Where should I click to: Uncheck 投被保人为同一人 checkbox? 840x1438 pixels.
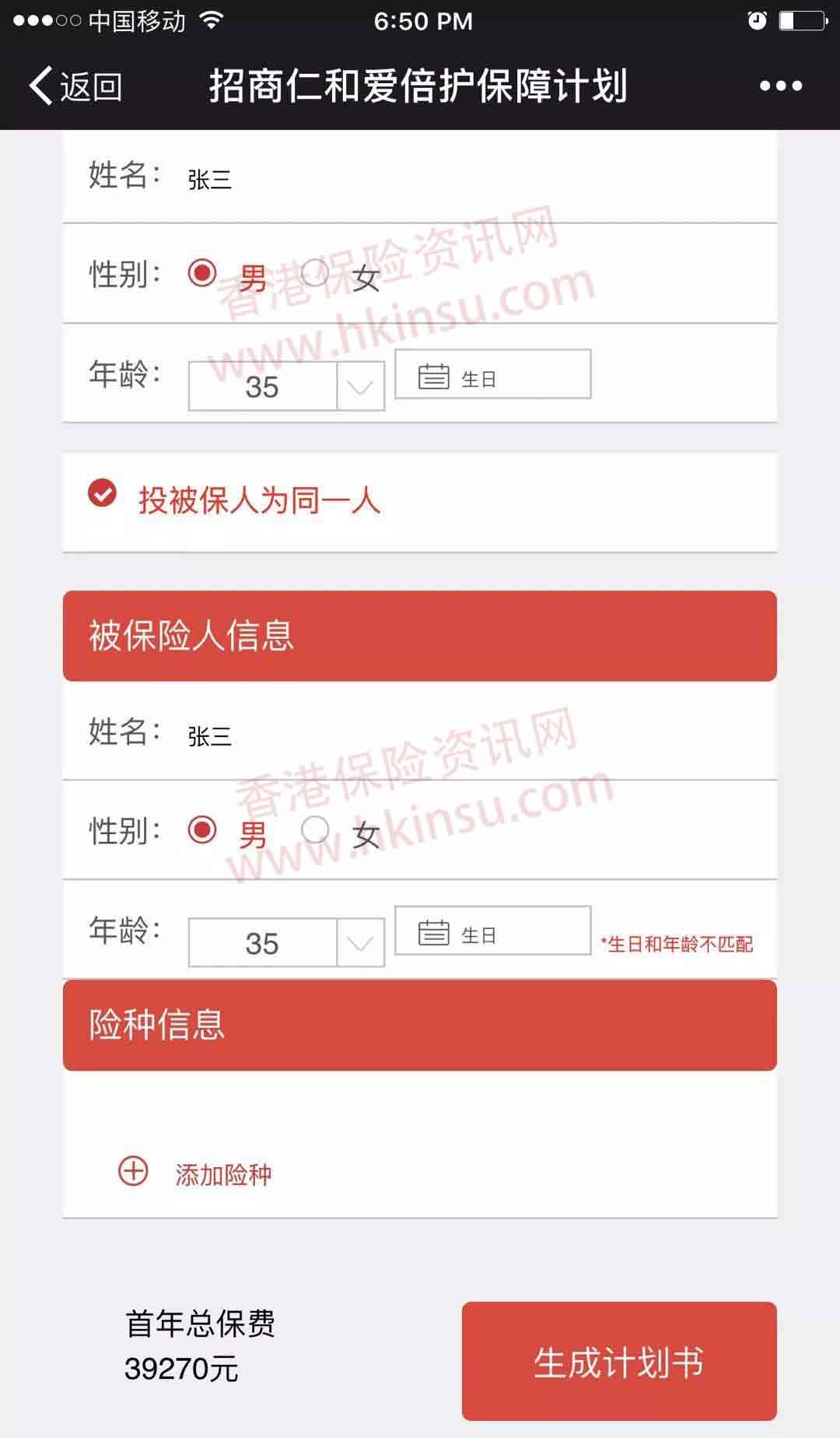click(x=103, y=493)
